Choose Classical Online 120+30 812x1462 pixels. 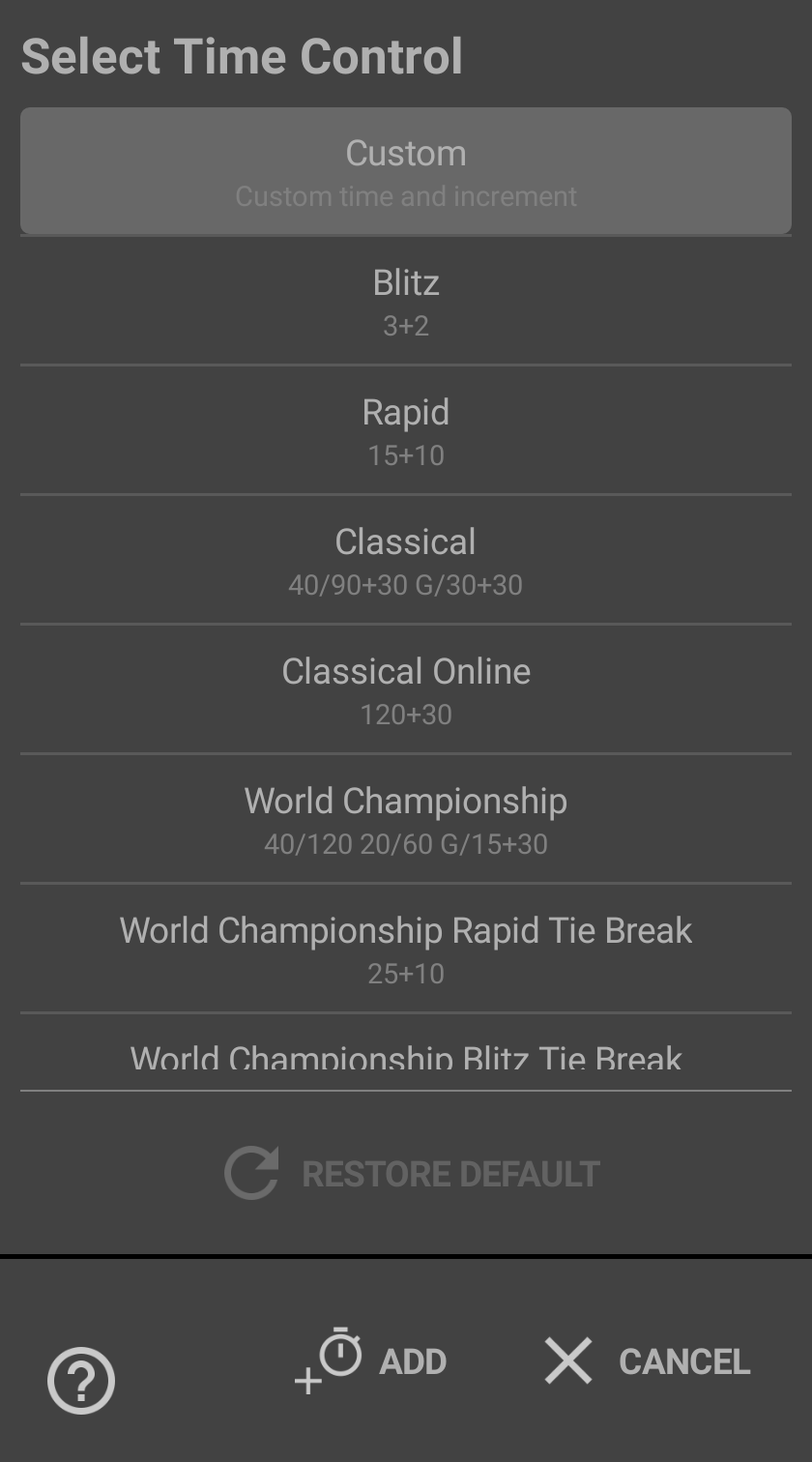[x=406, y=689]
